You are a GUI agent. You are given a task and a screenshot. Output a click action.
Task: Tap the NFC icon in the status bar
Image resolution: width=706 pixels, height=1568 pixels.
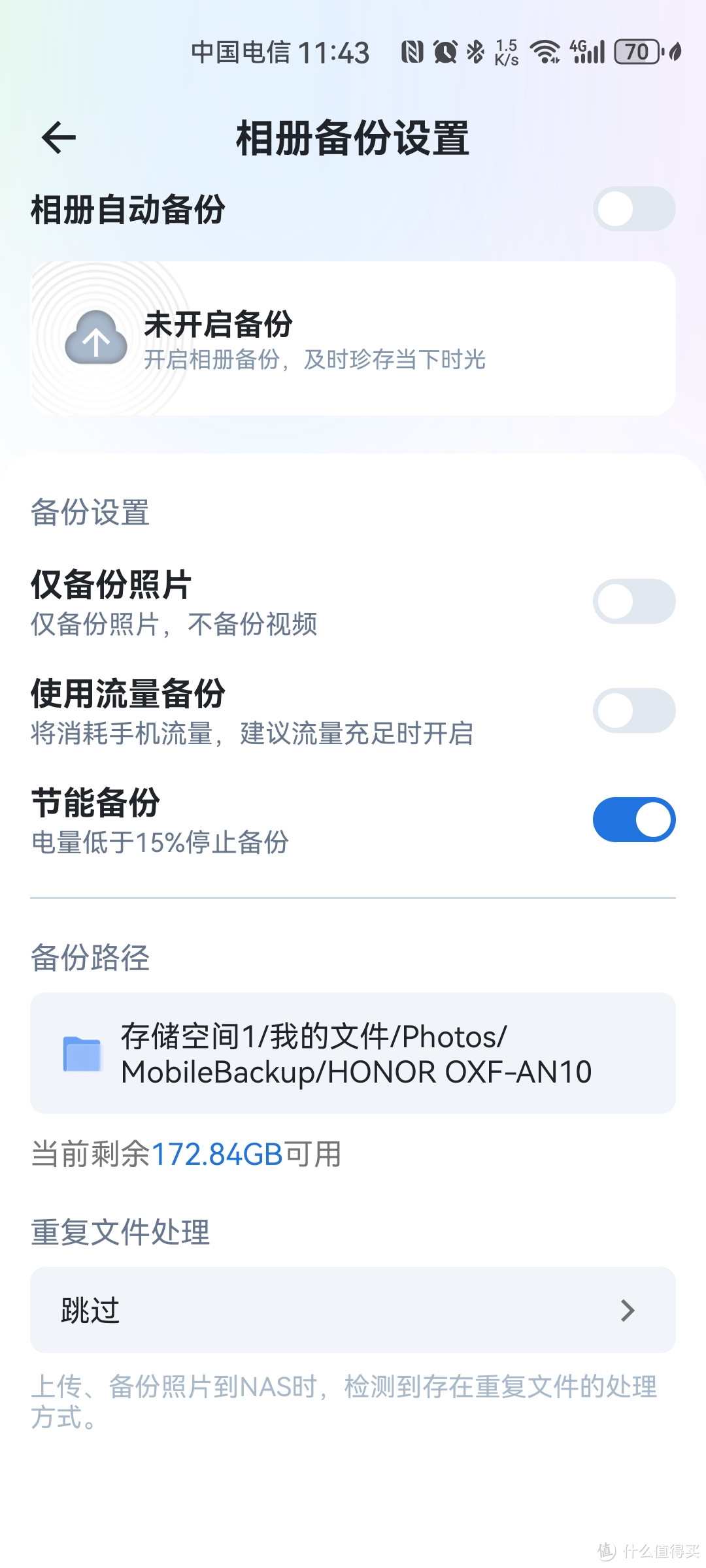tap(412, 52)
